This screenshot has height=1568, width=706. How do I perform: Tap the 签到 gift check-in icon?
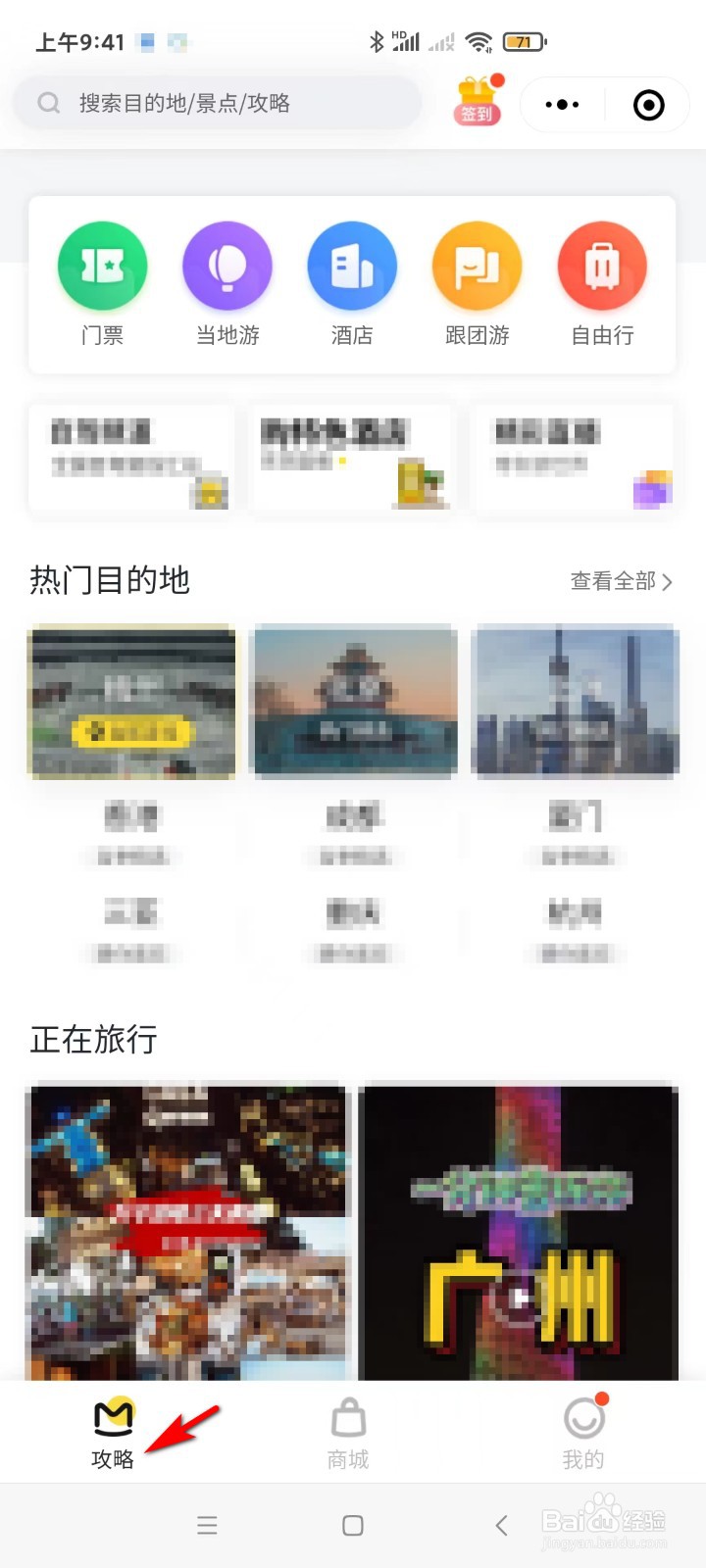pos(478,101)
